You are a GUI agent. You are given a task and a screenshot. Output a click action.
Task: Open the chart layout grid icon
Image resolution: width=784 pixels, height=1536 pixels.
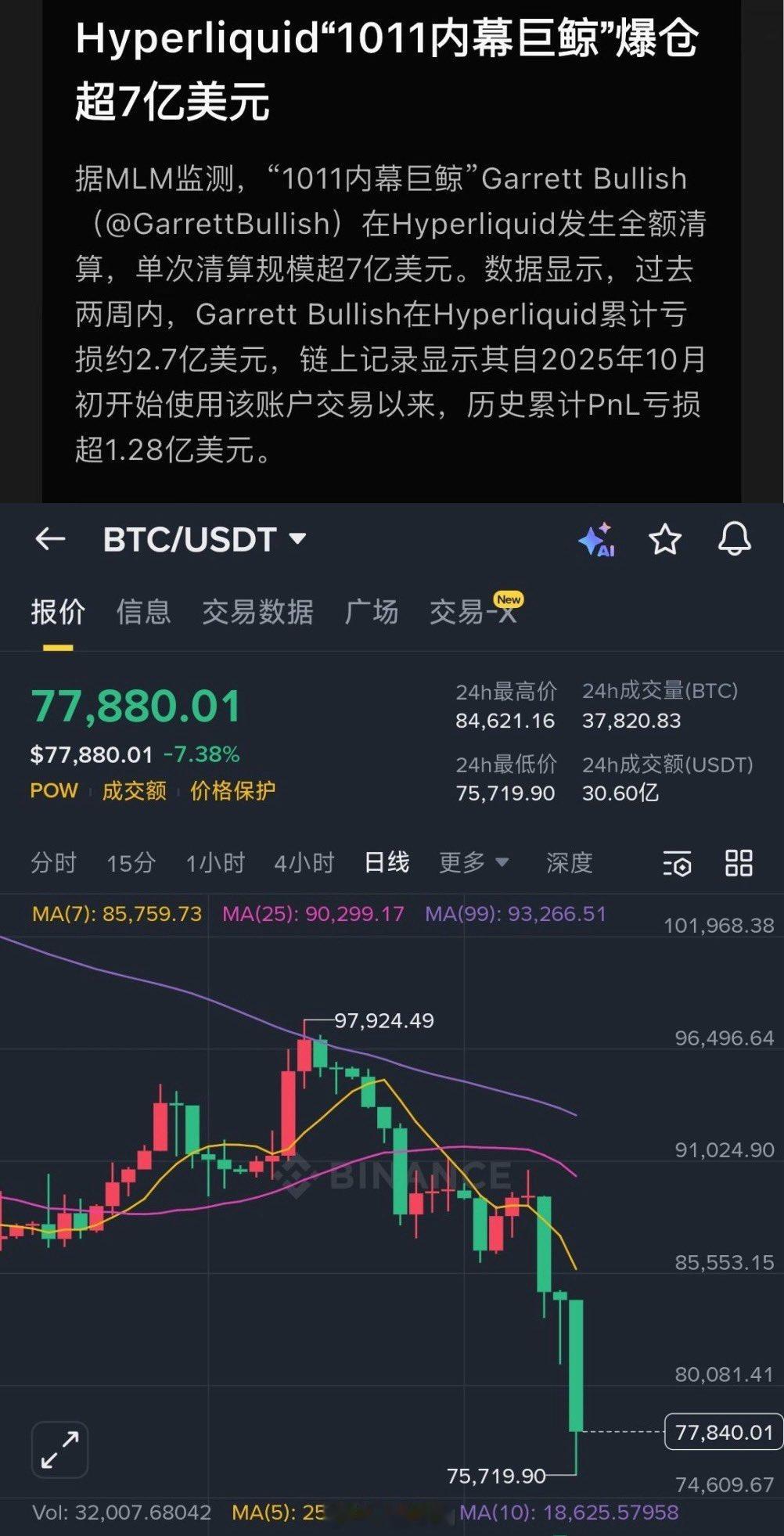coord(736,863)
